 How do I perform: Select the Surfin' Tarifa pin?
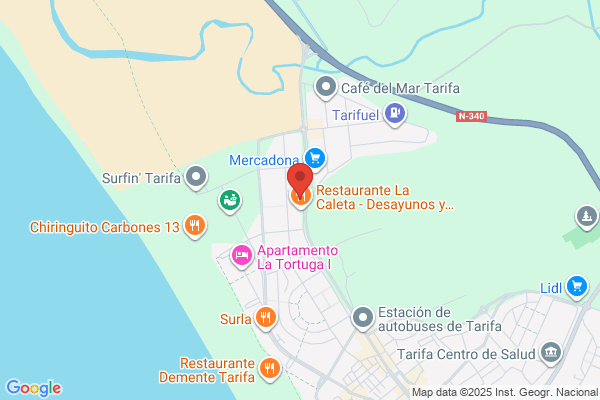(x=196, y=178)
